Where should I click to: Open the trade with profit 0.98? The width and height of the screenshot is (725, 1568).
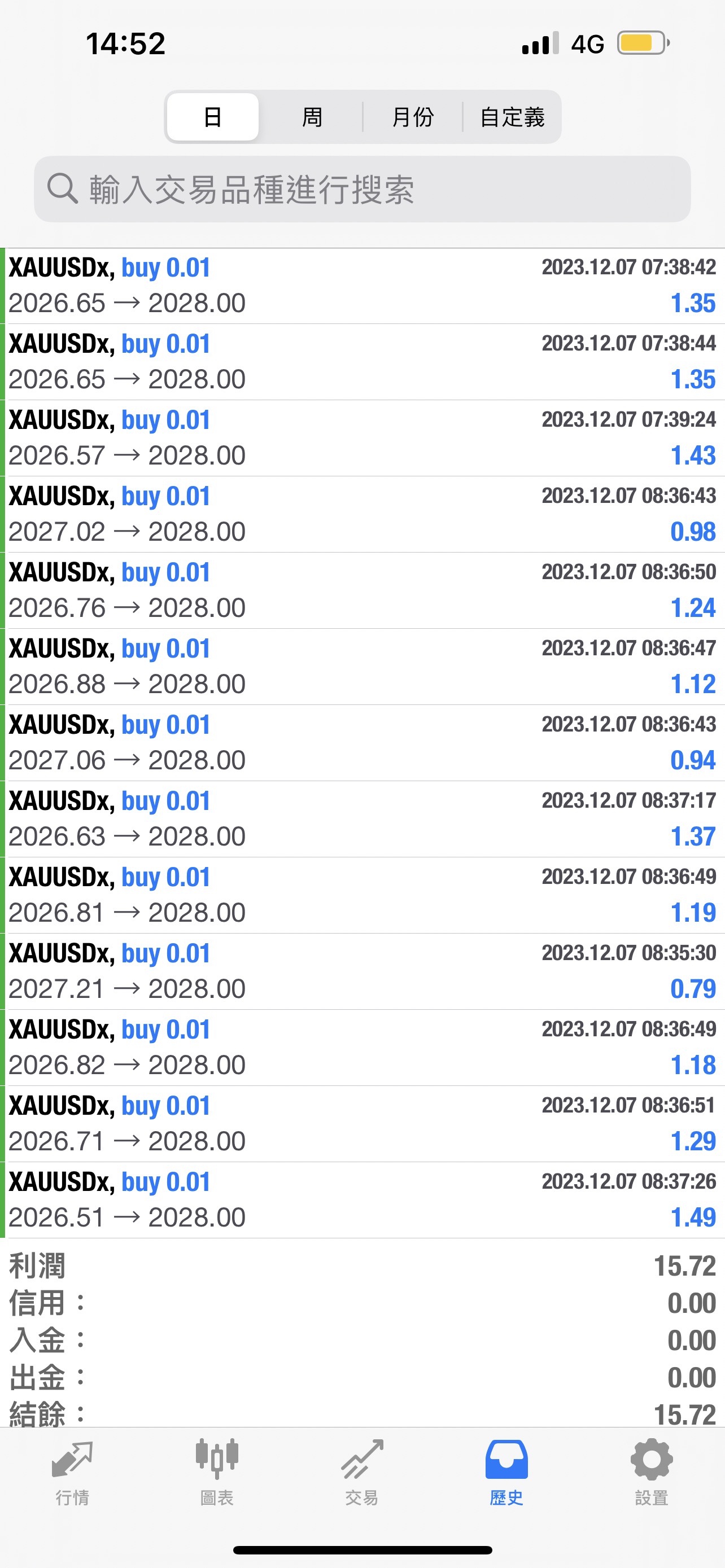coord(362,514)
